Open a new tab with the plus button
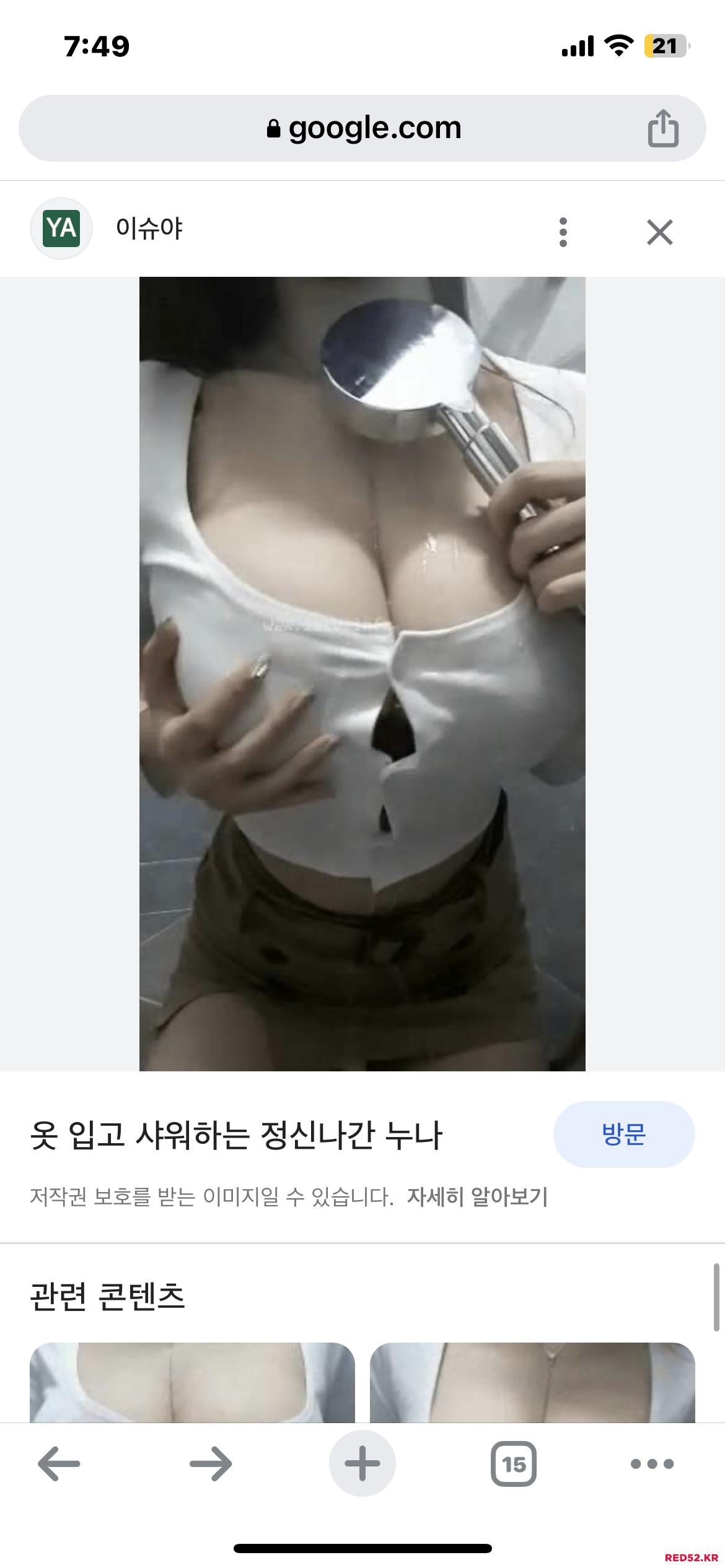This screenshot has height=1568, width=725. 362,1463
